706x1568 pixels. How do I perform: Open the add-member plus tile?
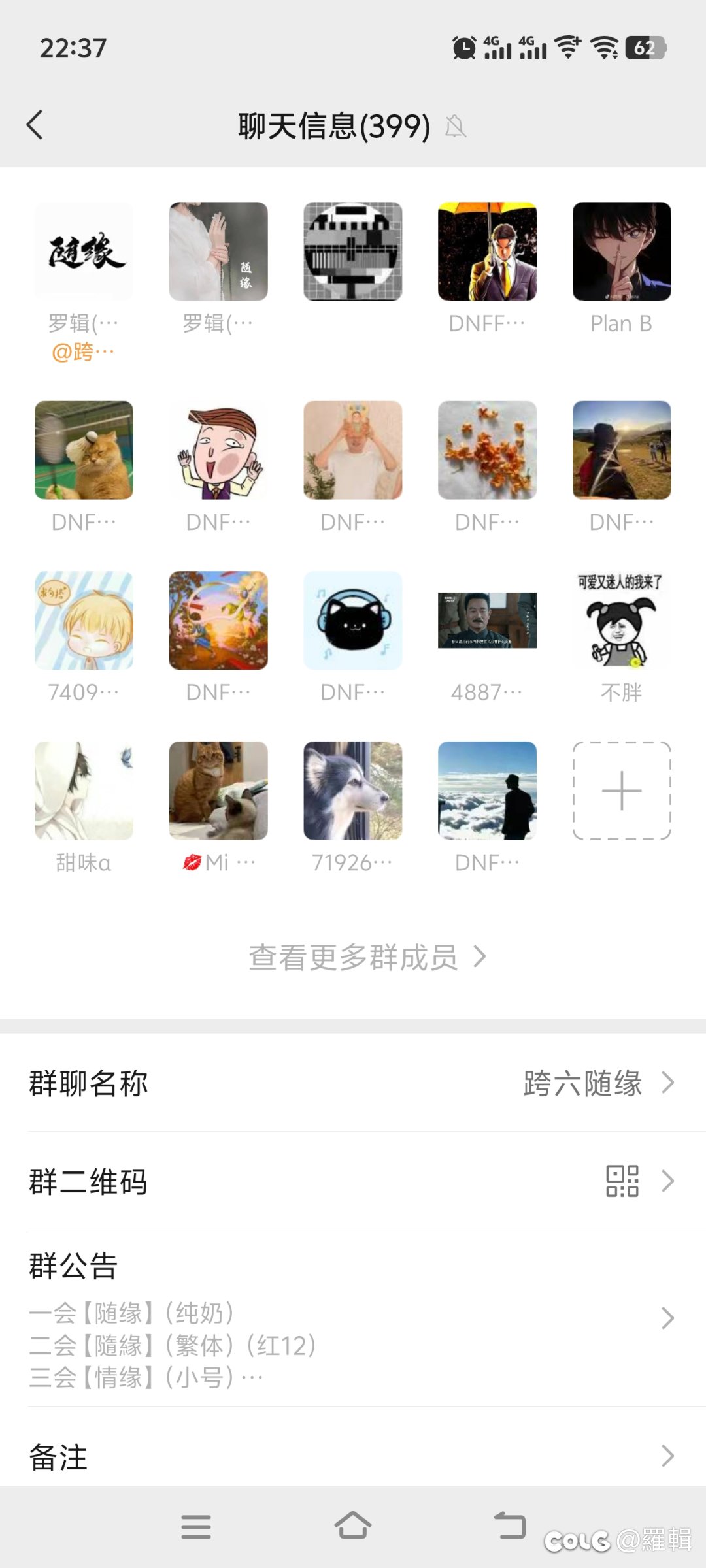[x=622, y=791]
